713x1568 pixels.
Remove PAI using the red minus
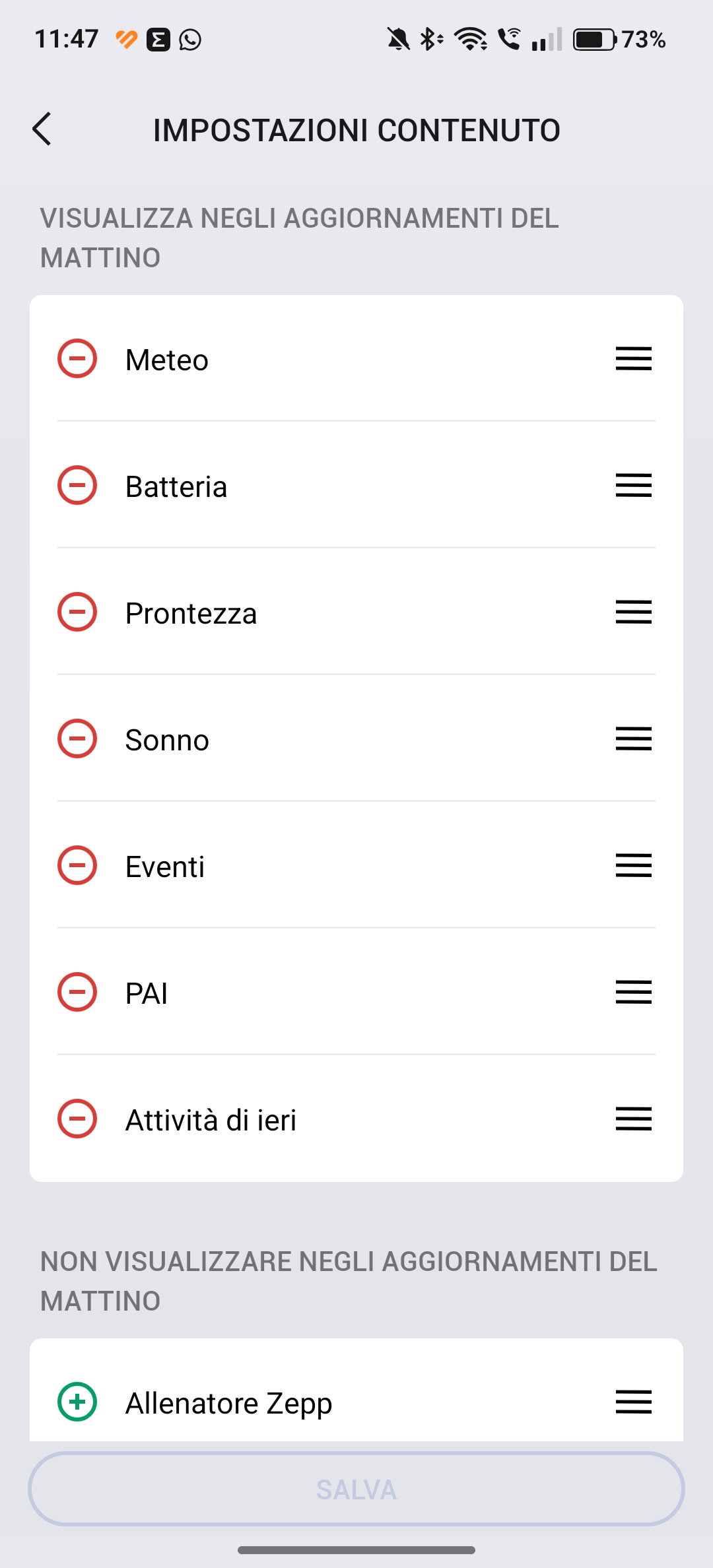click(x=77, y=992)
